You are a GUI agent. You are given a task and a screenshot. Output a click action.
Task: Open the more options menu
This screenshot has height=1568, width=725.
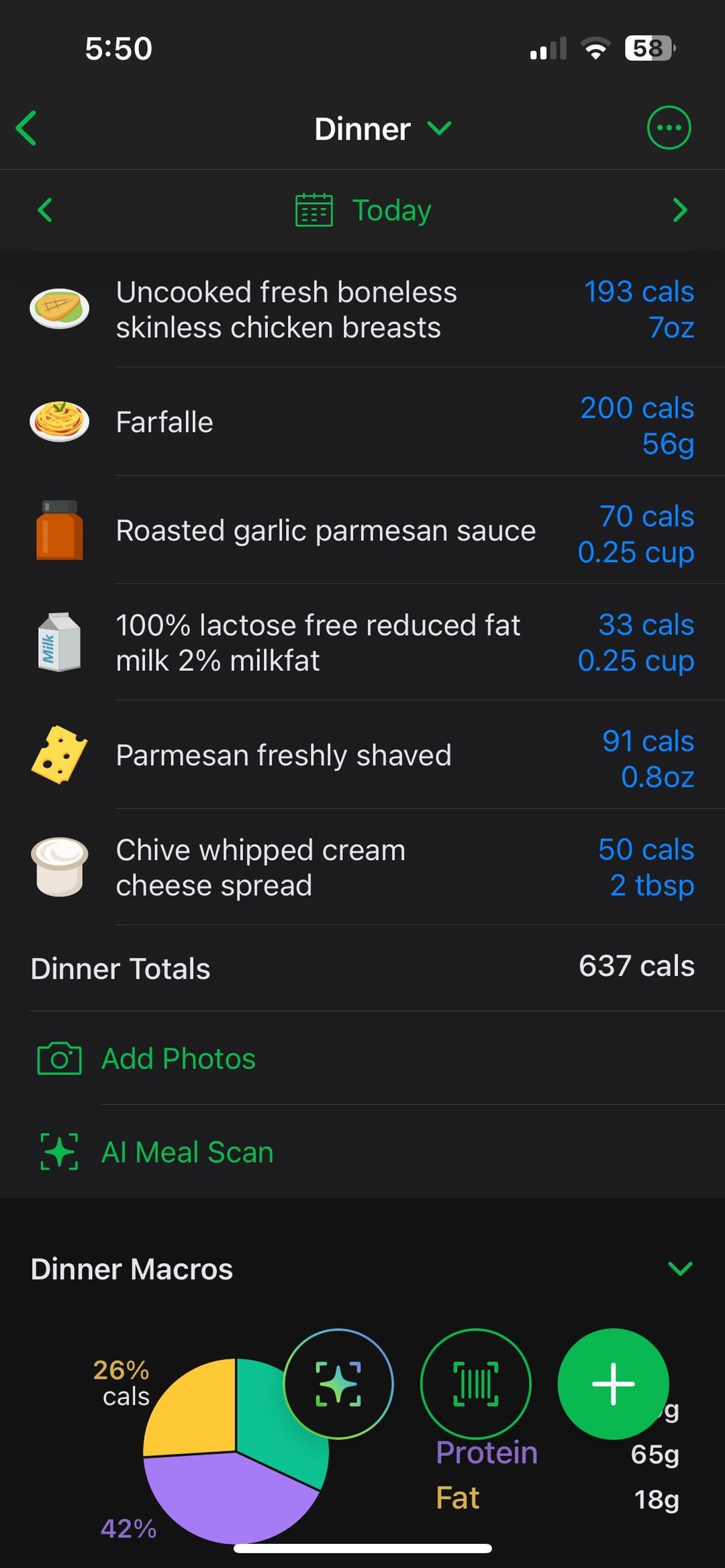tap(668, 128)
